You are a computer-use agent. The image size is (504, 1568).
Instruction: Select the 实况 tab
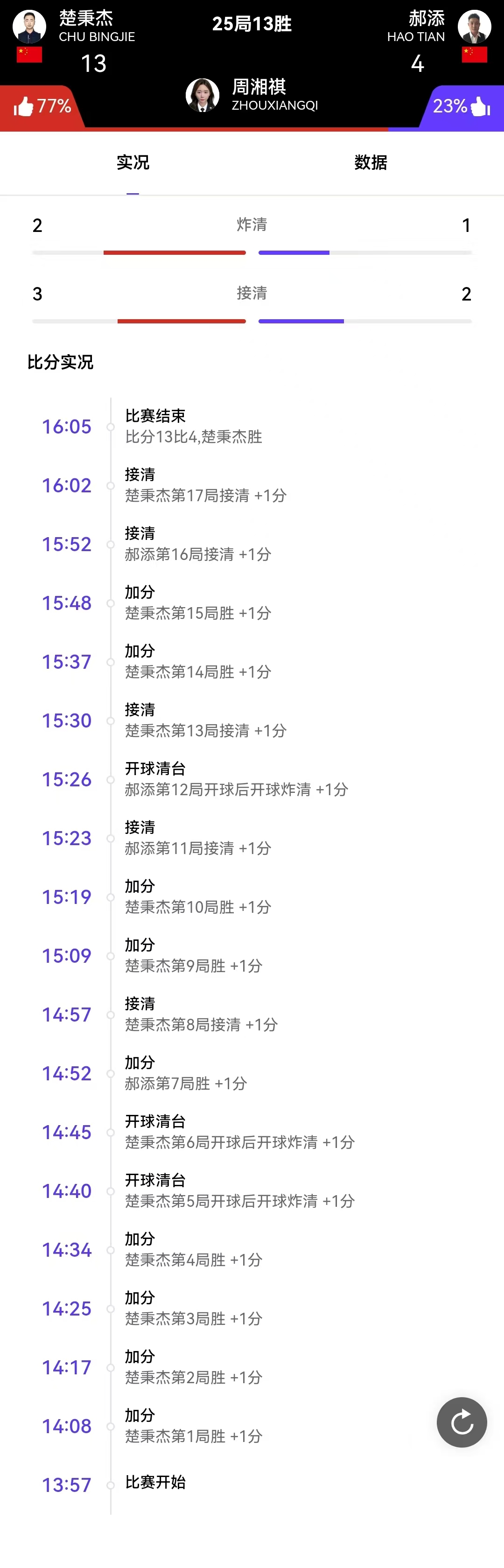tap(133, 162)
